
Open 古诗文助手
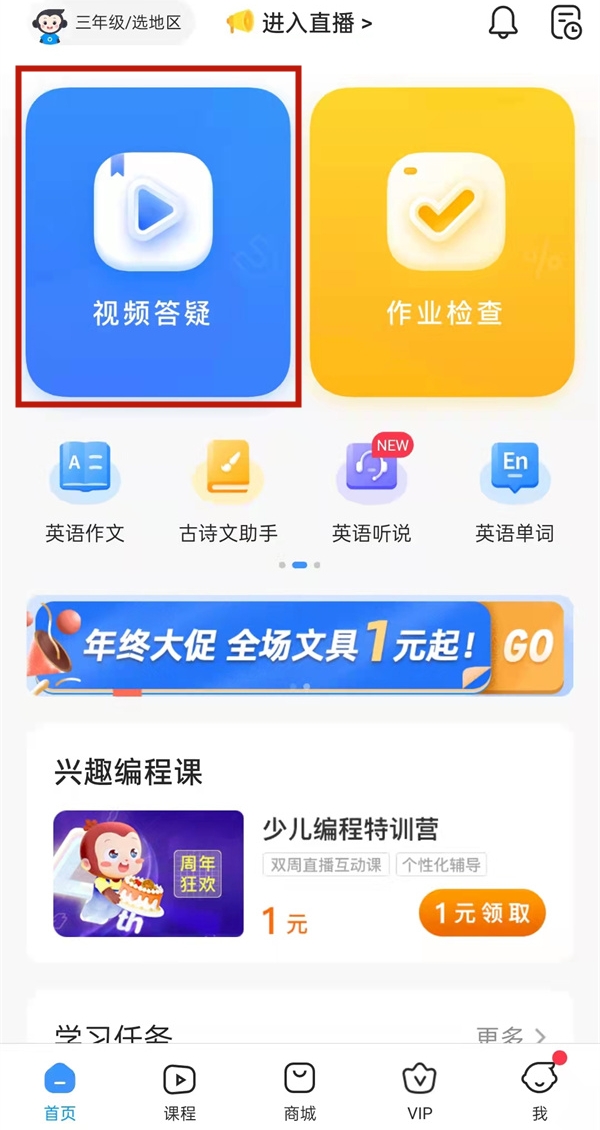(x=228, y=490)
